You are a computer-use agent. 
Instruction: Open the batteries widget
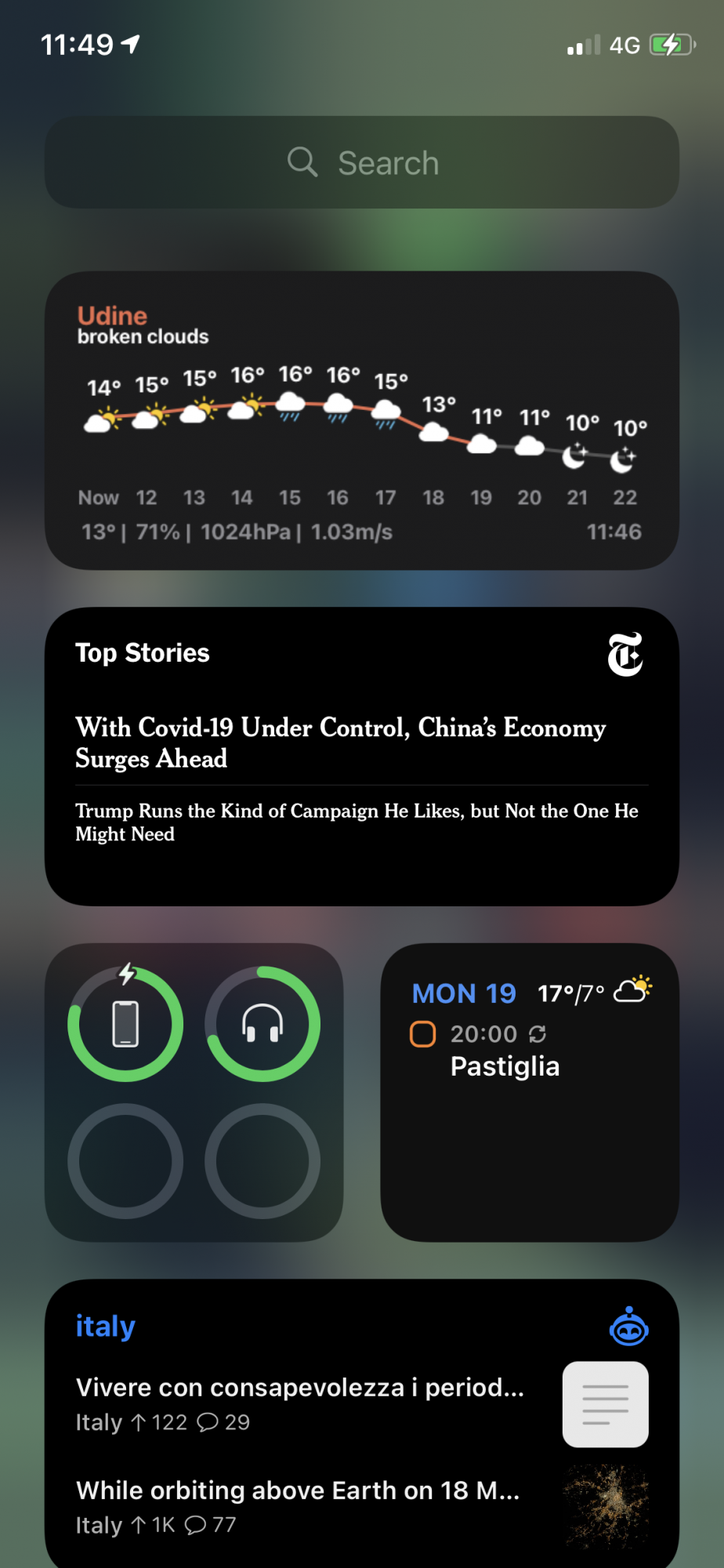194,1092
